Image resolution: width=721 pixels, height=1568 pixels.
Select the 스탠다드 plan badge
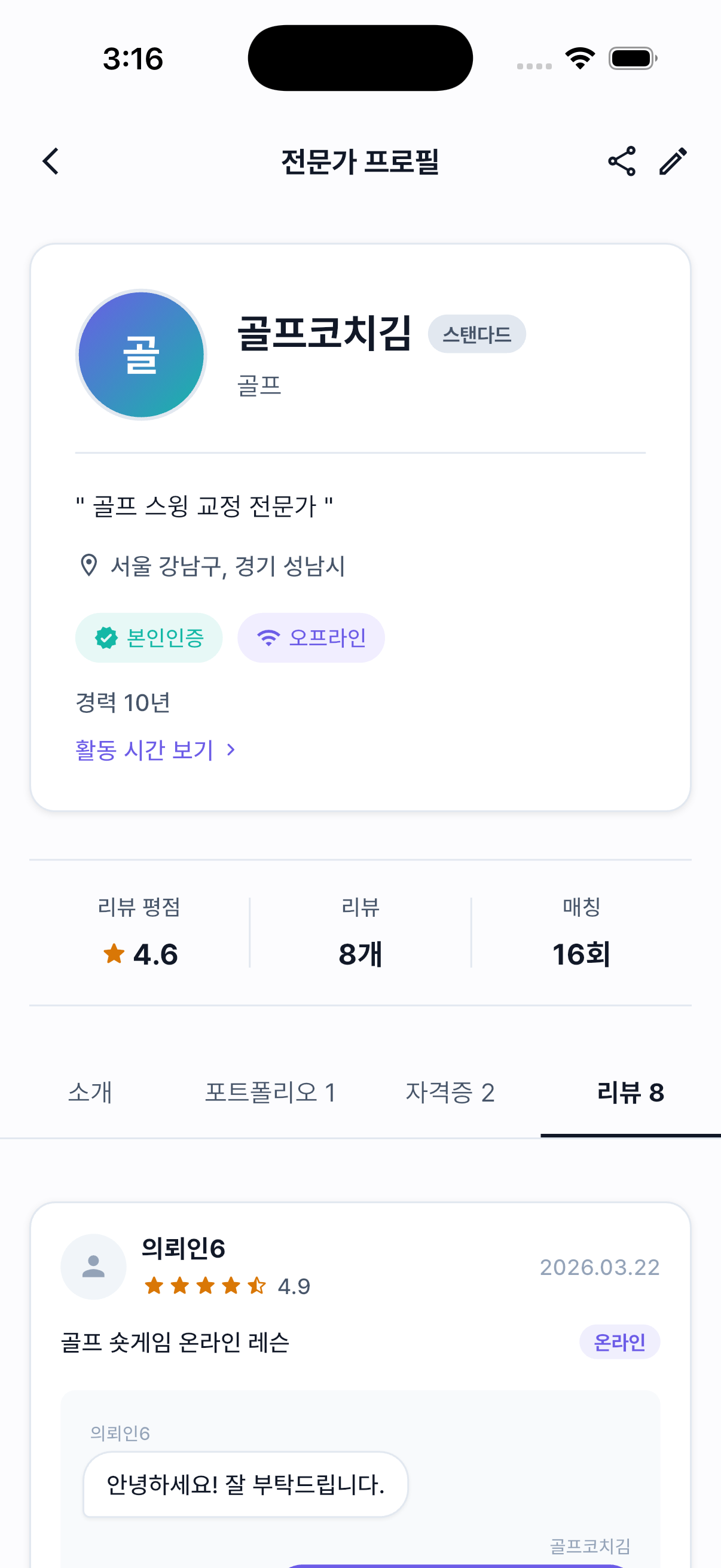[477, 334]
